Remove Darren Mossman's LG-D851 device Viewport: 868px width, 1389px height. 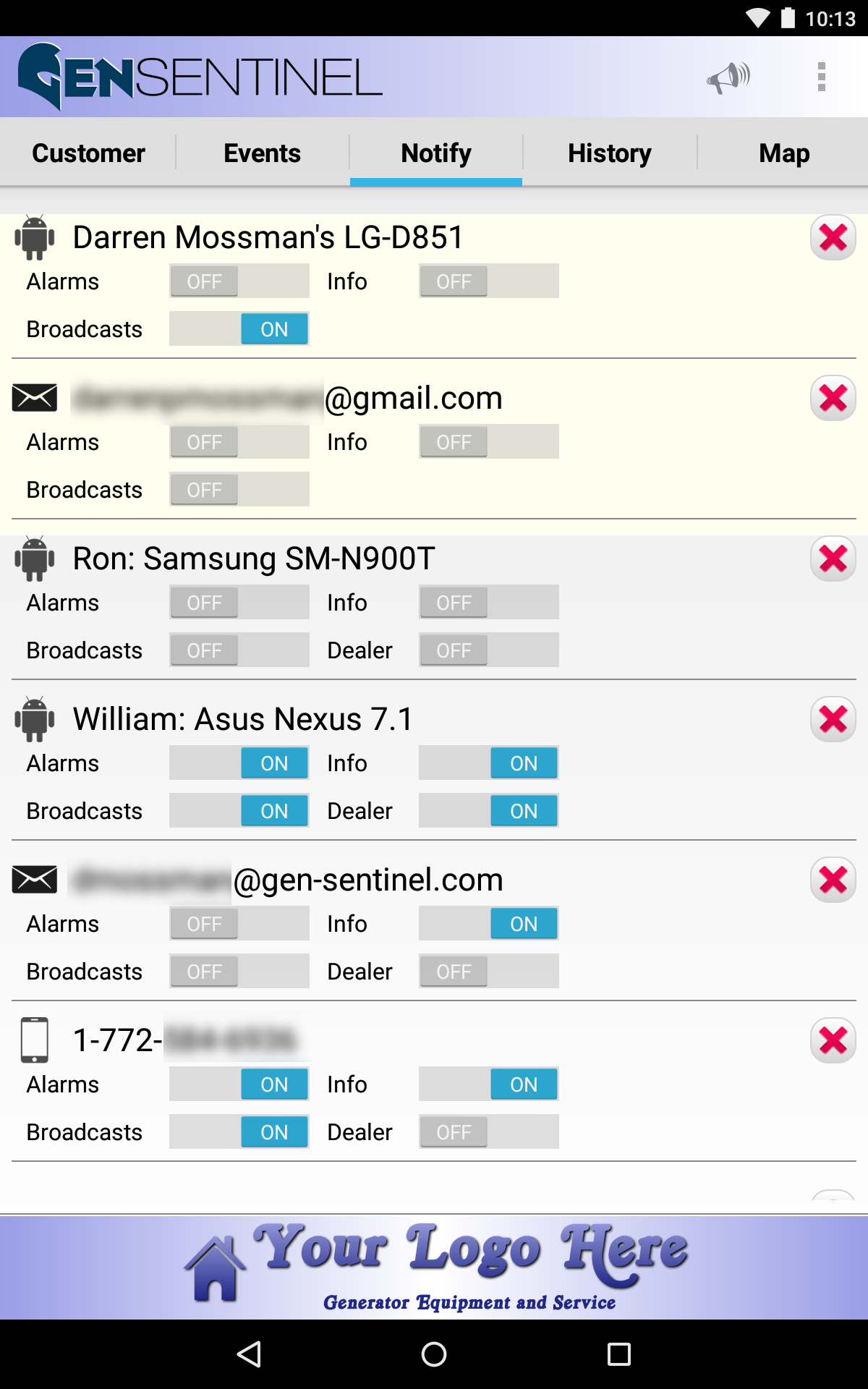(833, 237)
